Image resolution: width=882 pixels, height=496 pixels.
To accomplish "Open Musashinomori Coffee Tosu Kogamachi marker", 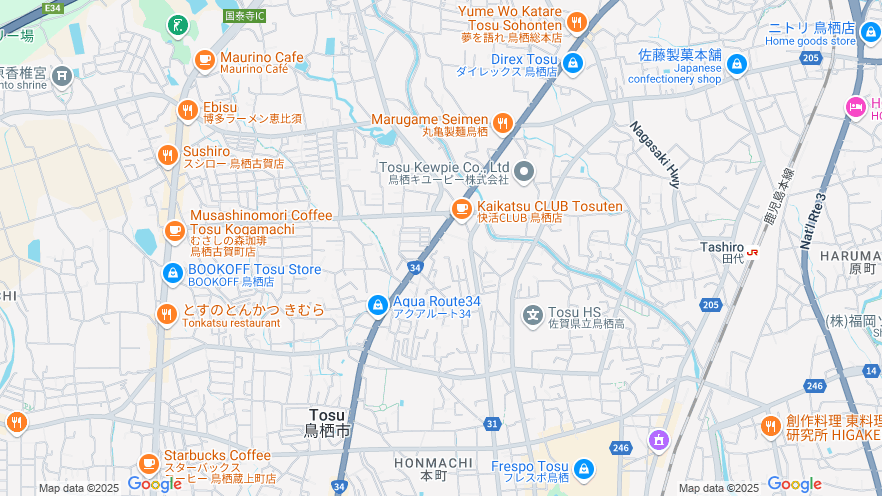I will coord(175,231).
